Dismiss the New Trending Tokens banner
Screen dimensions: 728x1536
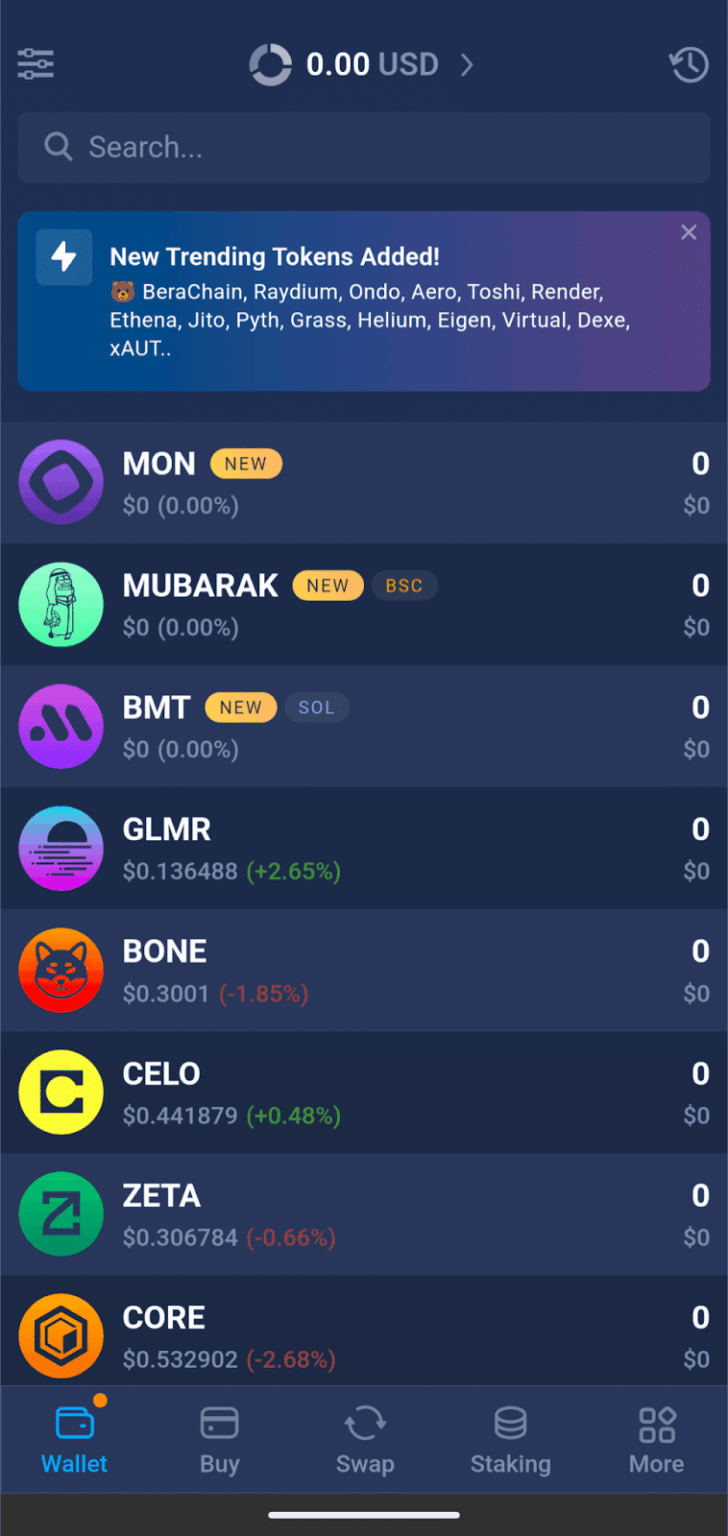(688, 233)
